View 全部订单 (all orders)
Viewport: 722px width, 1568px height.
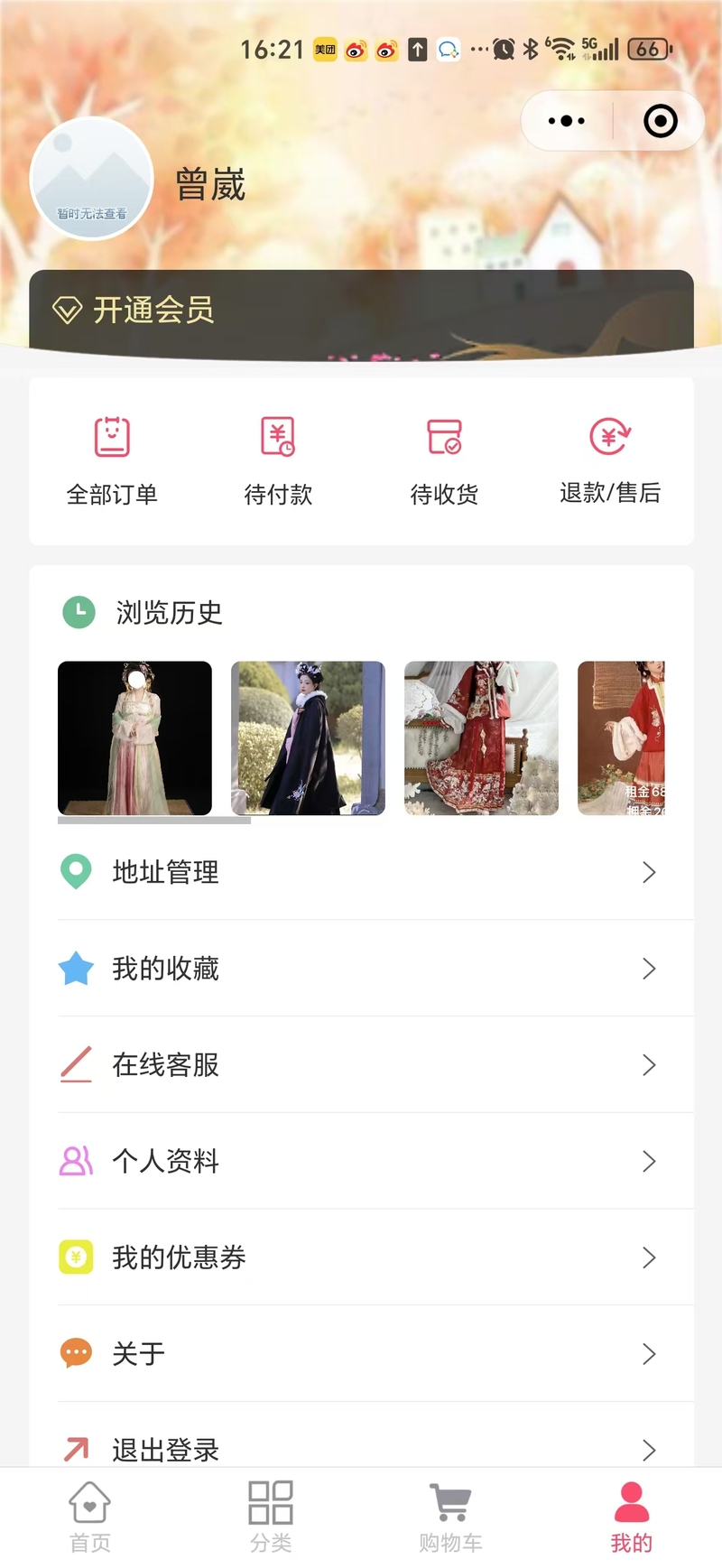[x=112, y=461]
